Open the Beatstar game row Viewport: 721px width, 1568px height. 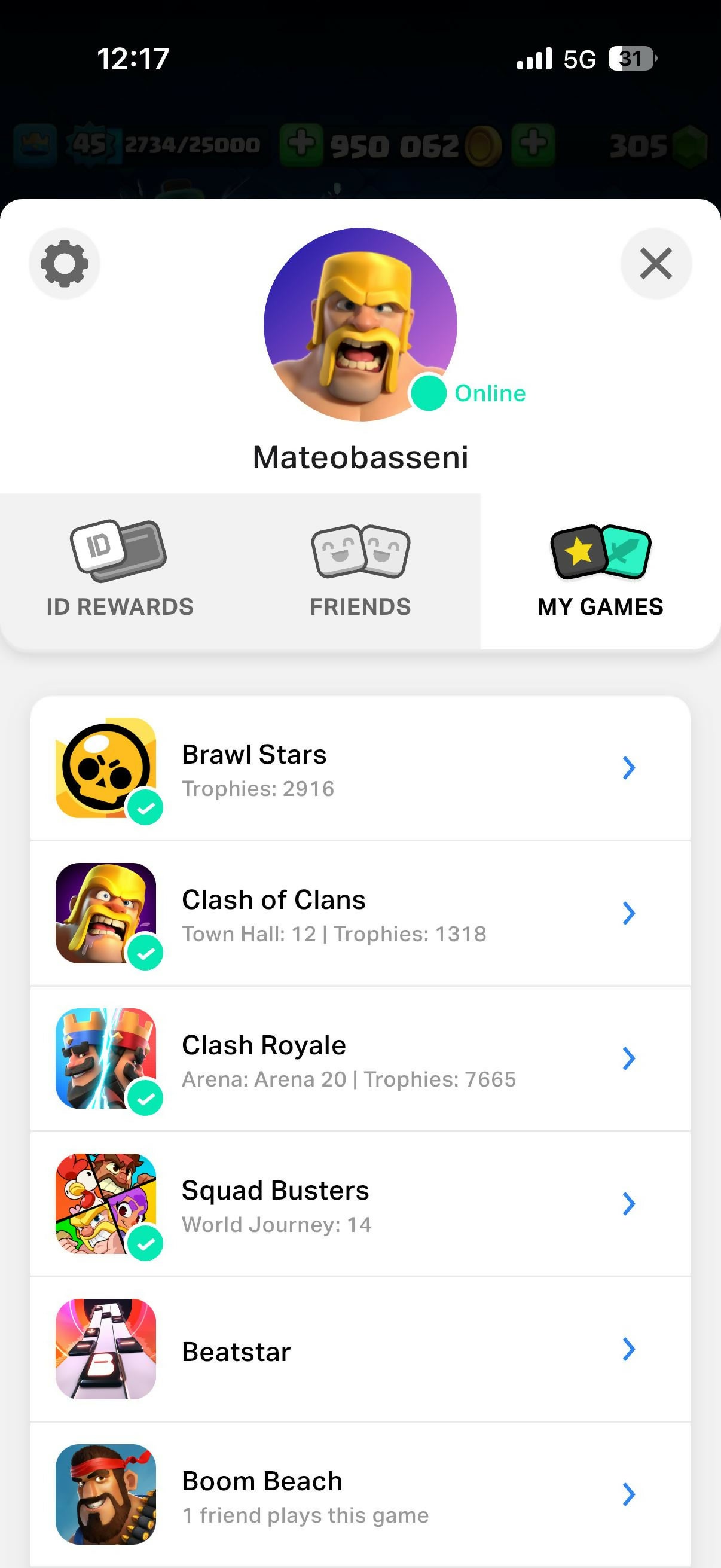click(x=360, y=1350)
